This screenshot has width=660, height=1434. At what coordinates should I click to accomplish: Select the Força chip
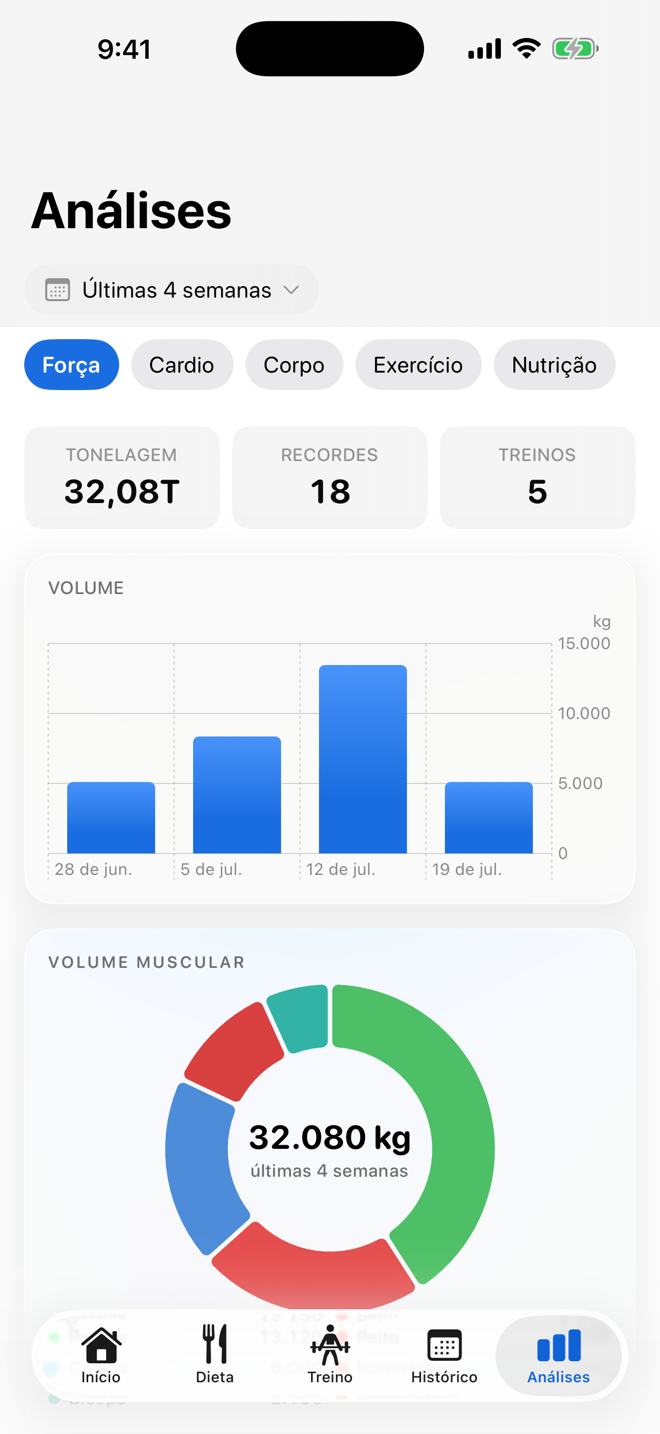tap(71, 365)
